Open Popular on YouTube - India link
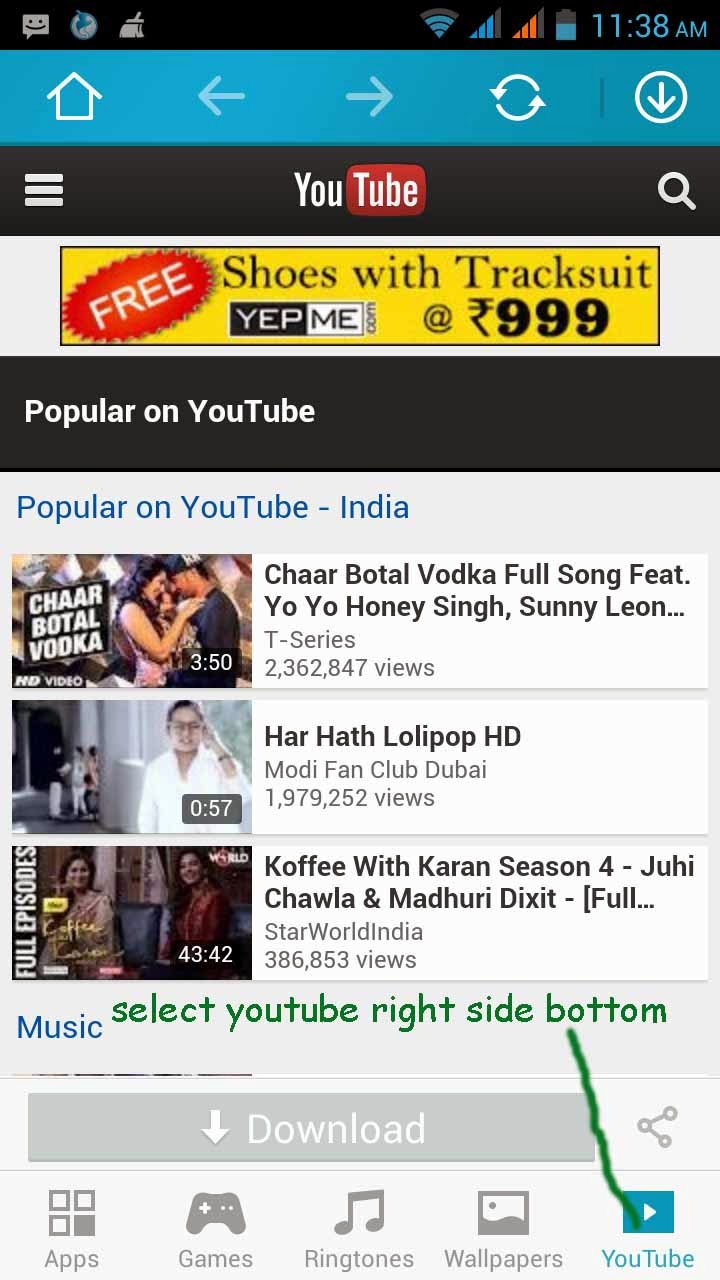 (212, 507)
